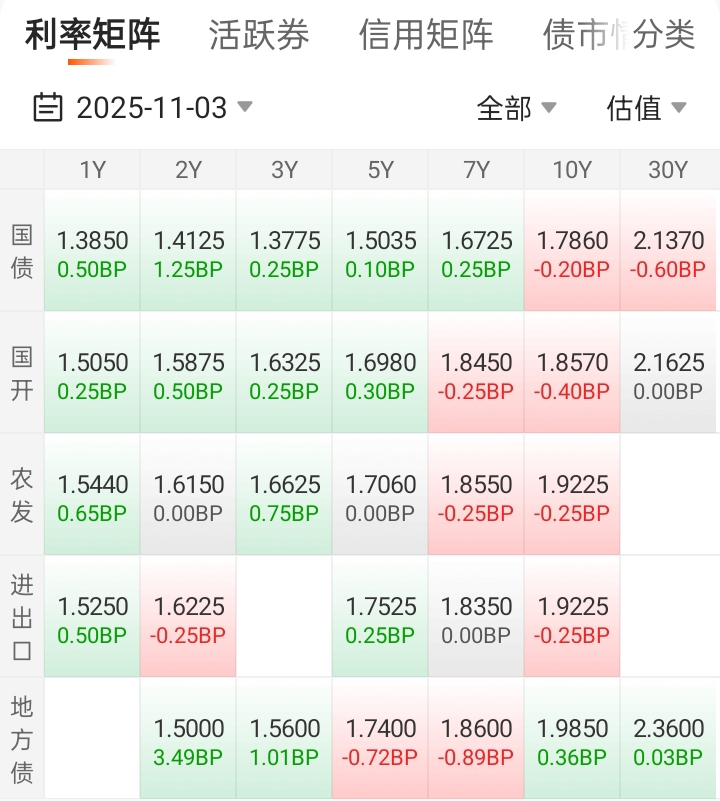Open the 分类 category menu
This screenshot has width=720, height=801.
click(x=664, y=36)
